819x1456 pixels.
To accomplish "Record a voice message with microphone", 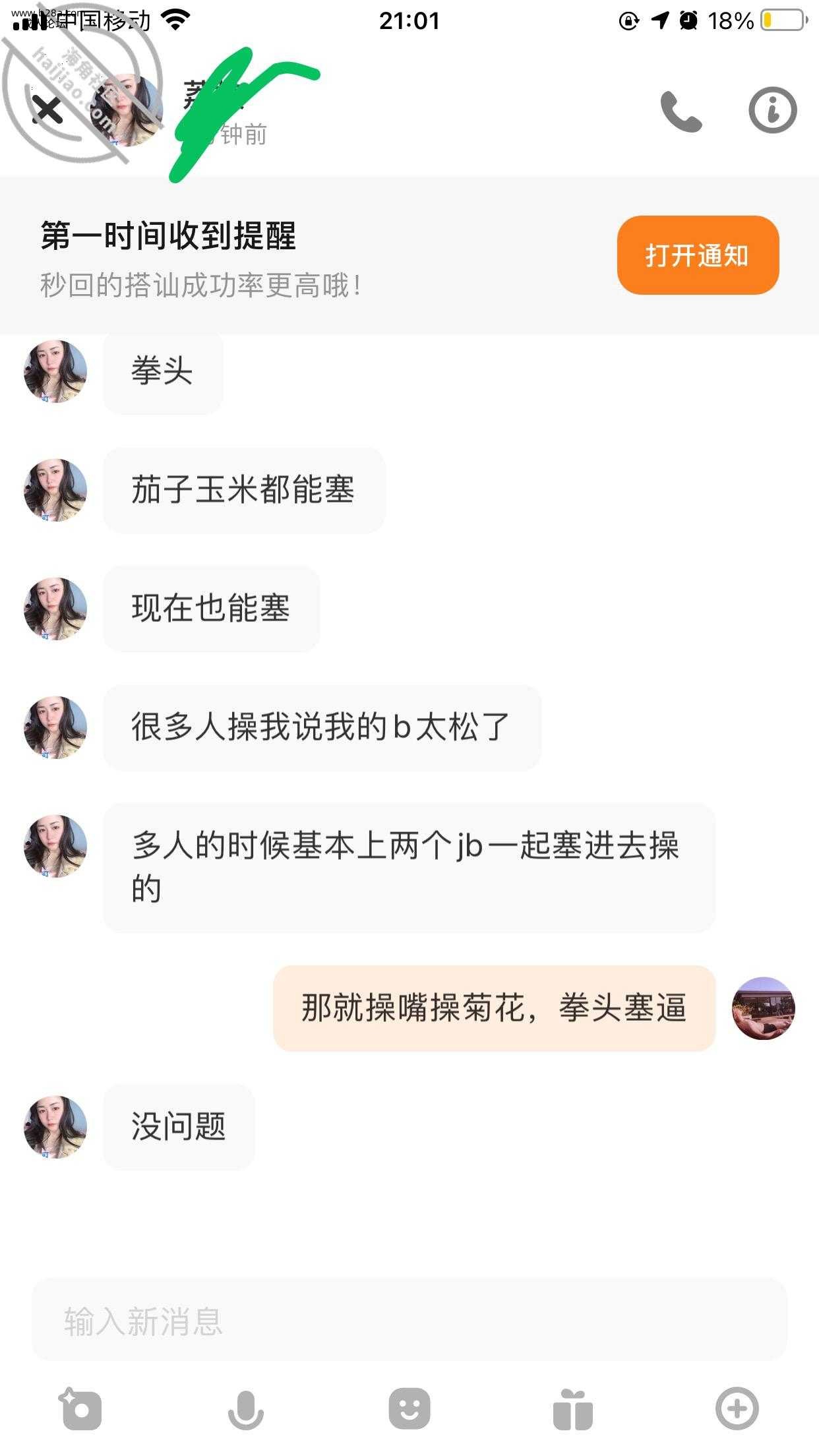I will tap(245, 1409).
